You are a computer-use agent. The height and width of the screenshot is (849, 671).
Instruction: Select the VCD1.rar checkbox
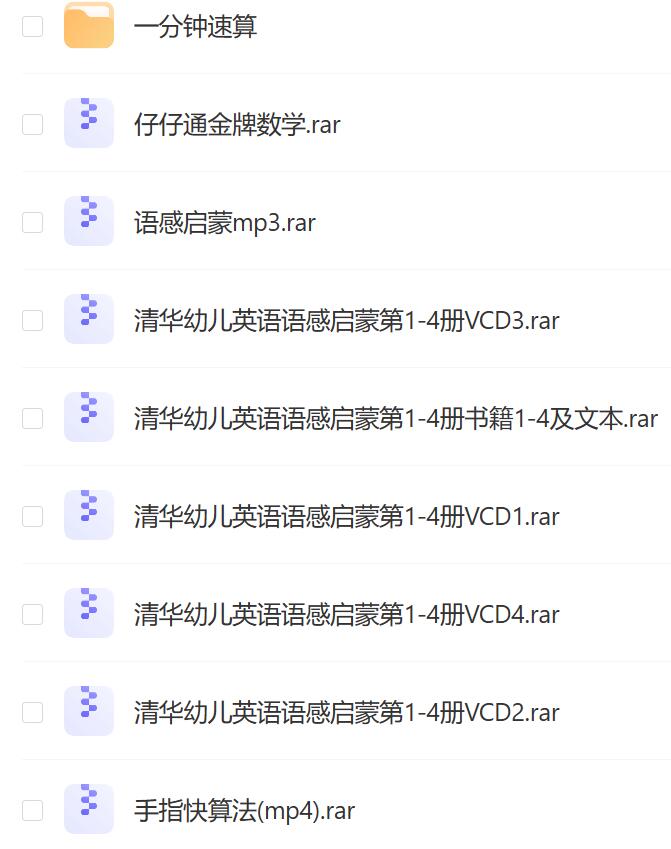coord(33,517)
